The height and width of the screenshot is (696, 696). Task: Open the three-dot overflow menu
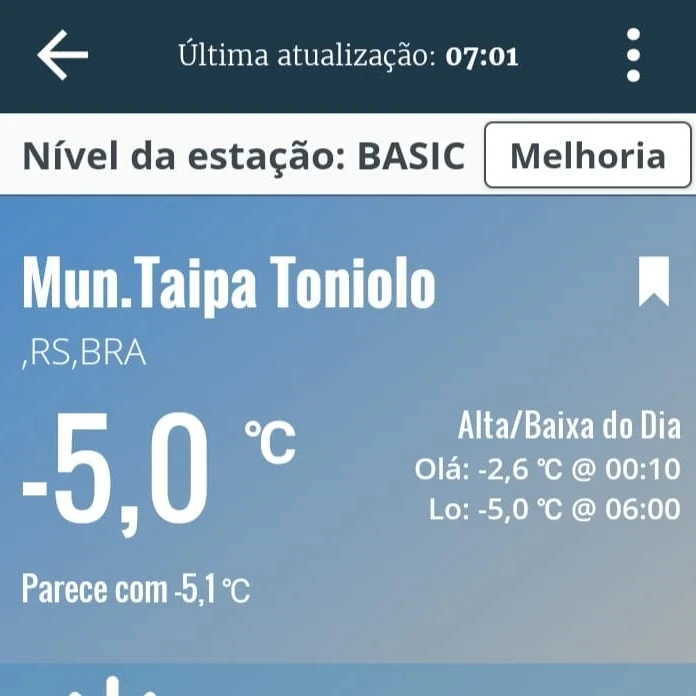pyautogui.click(x=633, y=55)
